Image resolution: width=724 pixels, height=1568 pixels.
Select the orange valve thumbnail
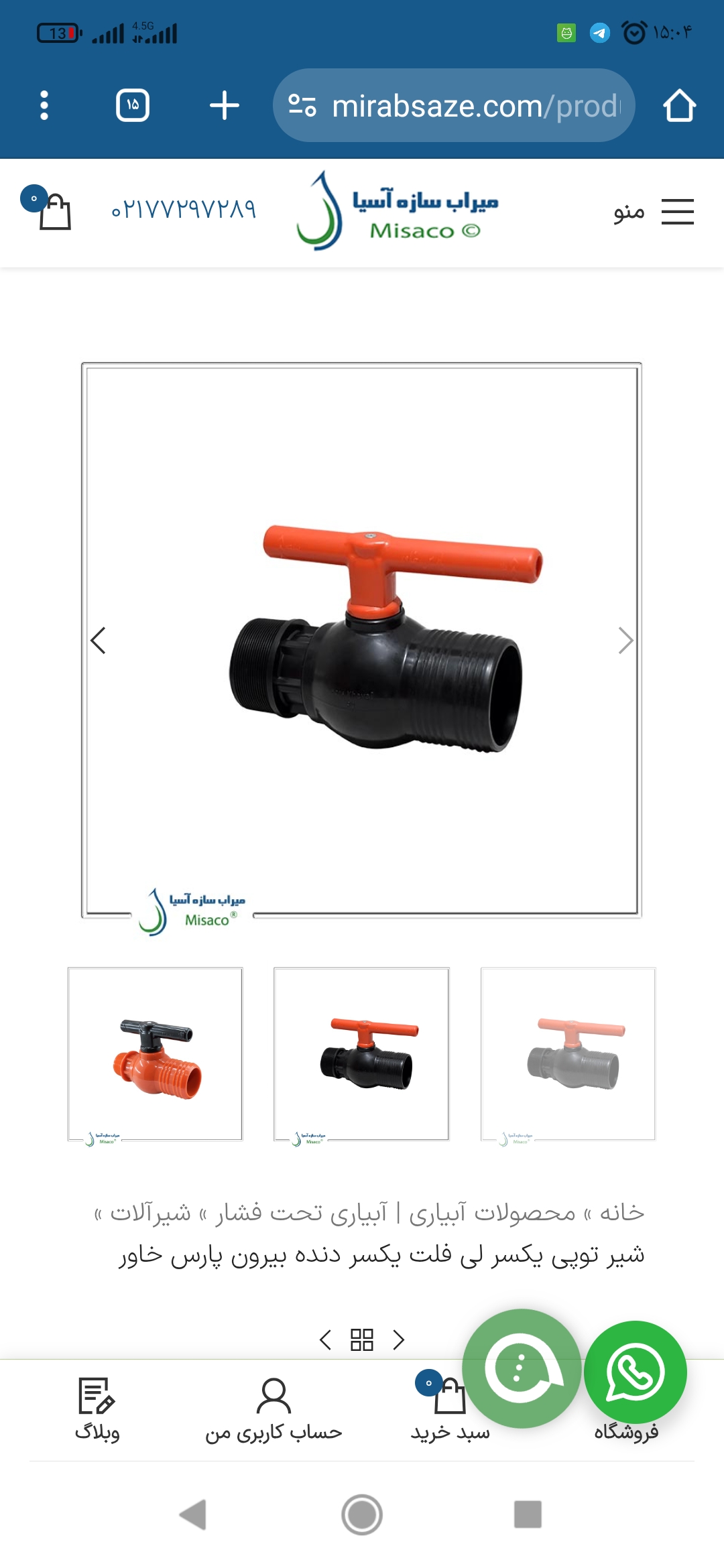point(156,1054)
